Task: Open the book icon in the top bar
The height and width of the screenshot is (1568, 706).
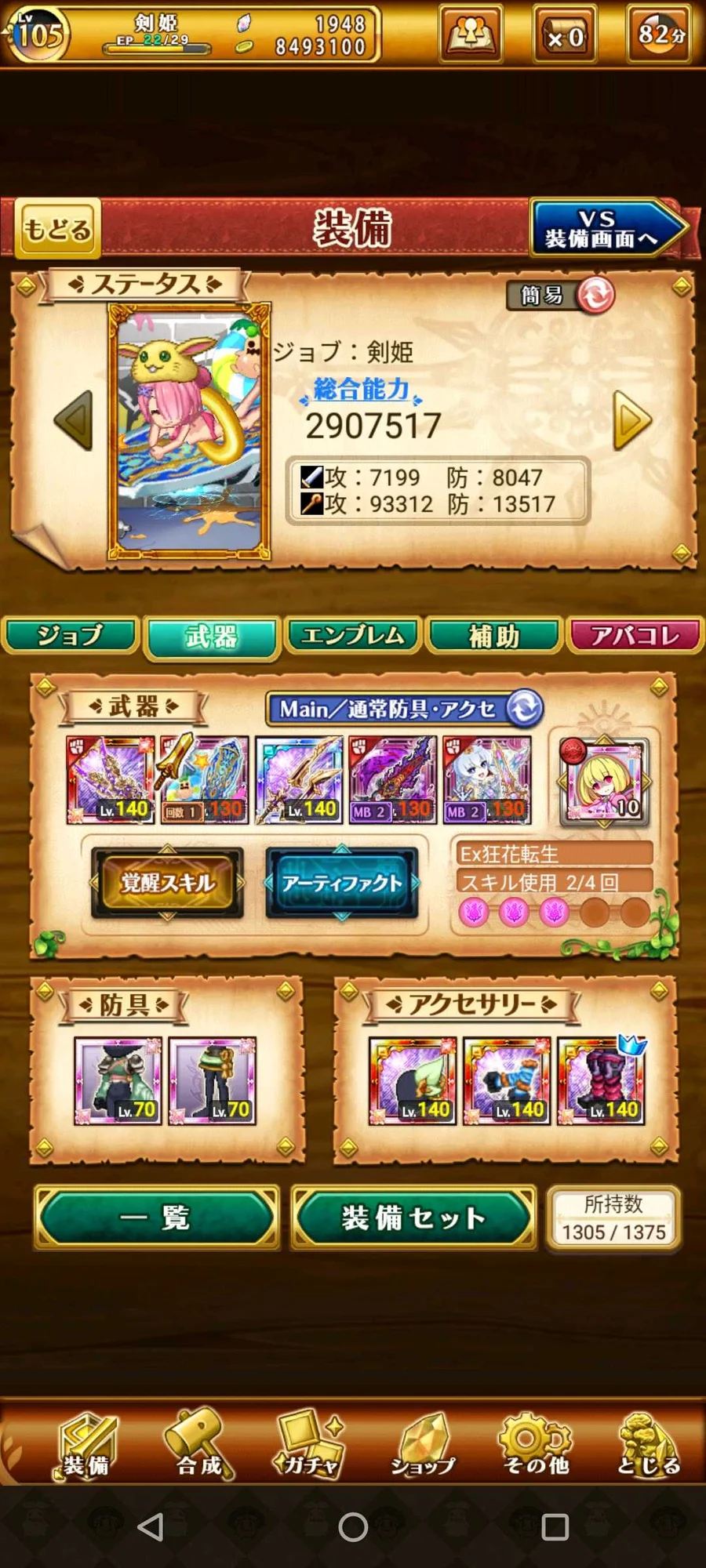Action: 470,34
